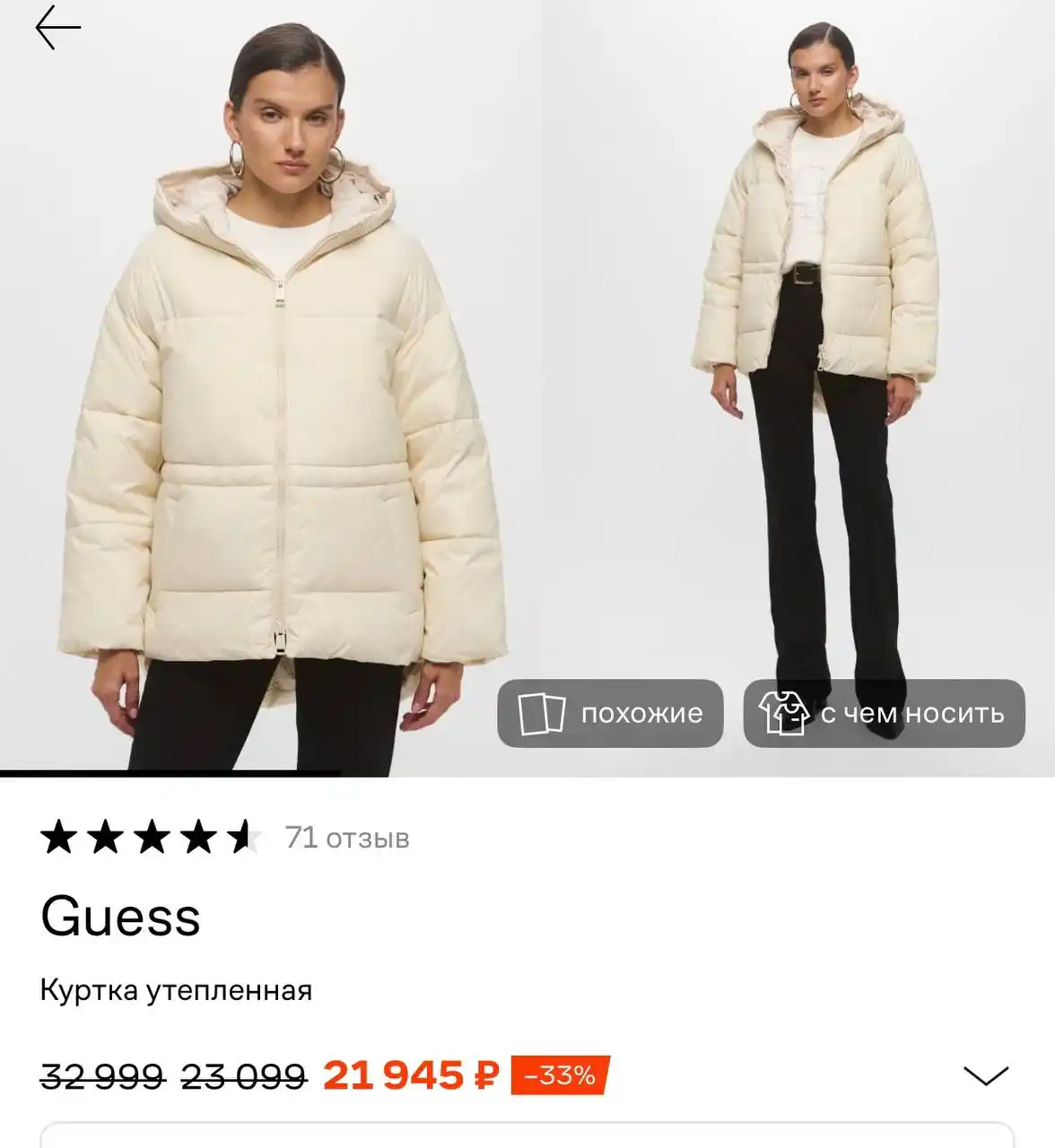Open similar items via "похожие" button
1055x1148 pixels.
610,713
